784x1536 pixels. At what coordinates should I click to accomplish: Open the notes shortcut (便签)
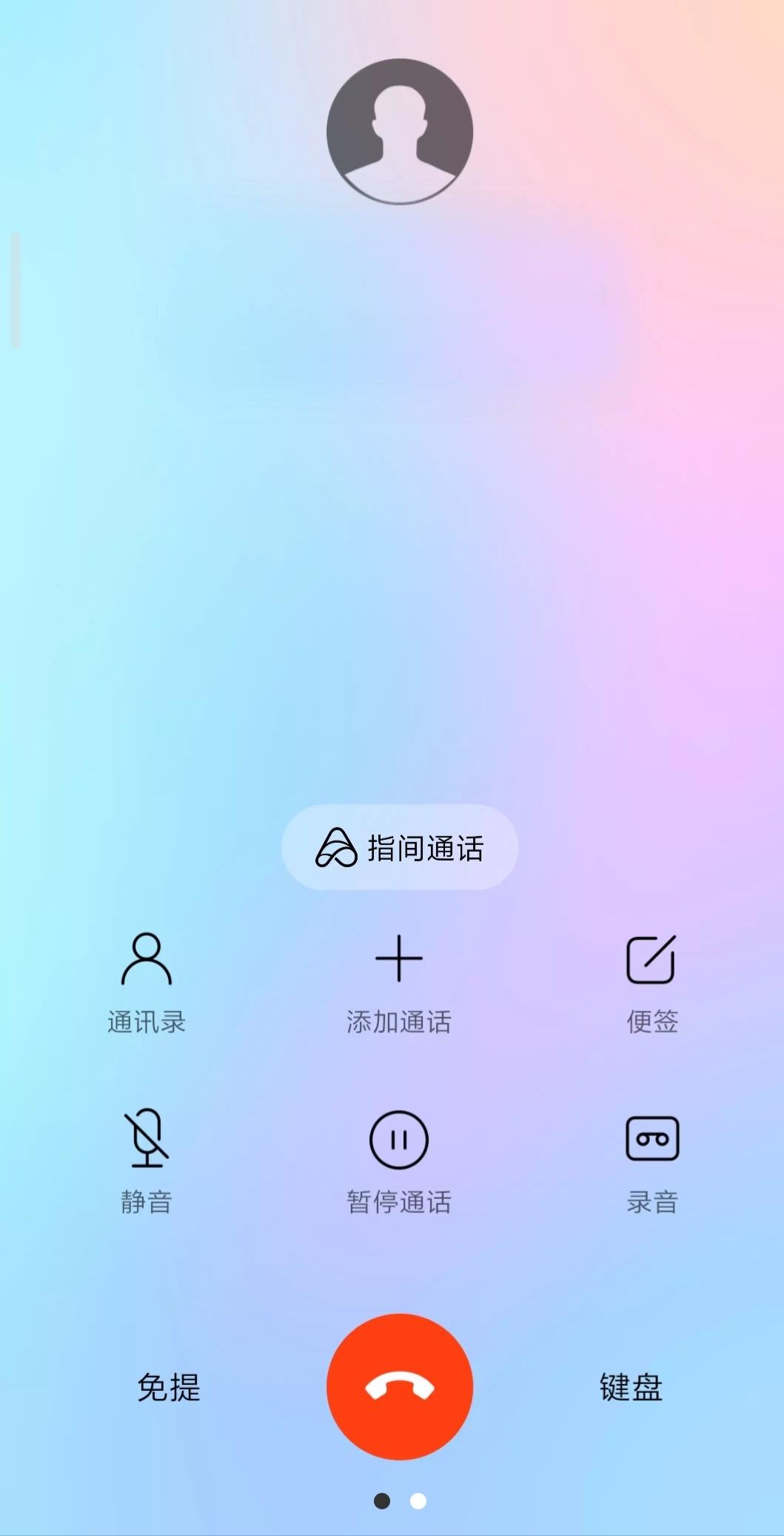tap(652, 984)
